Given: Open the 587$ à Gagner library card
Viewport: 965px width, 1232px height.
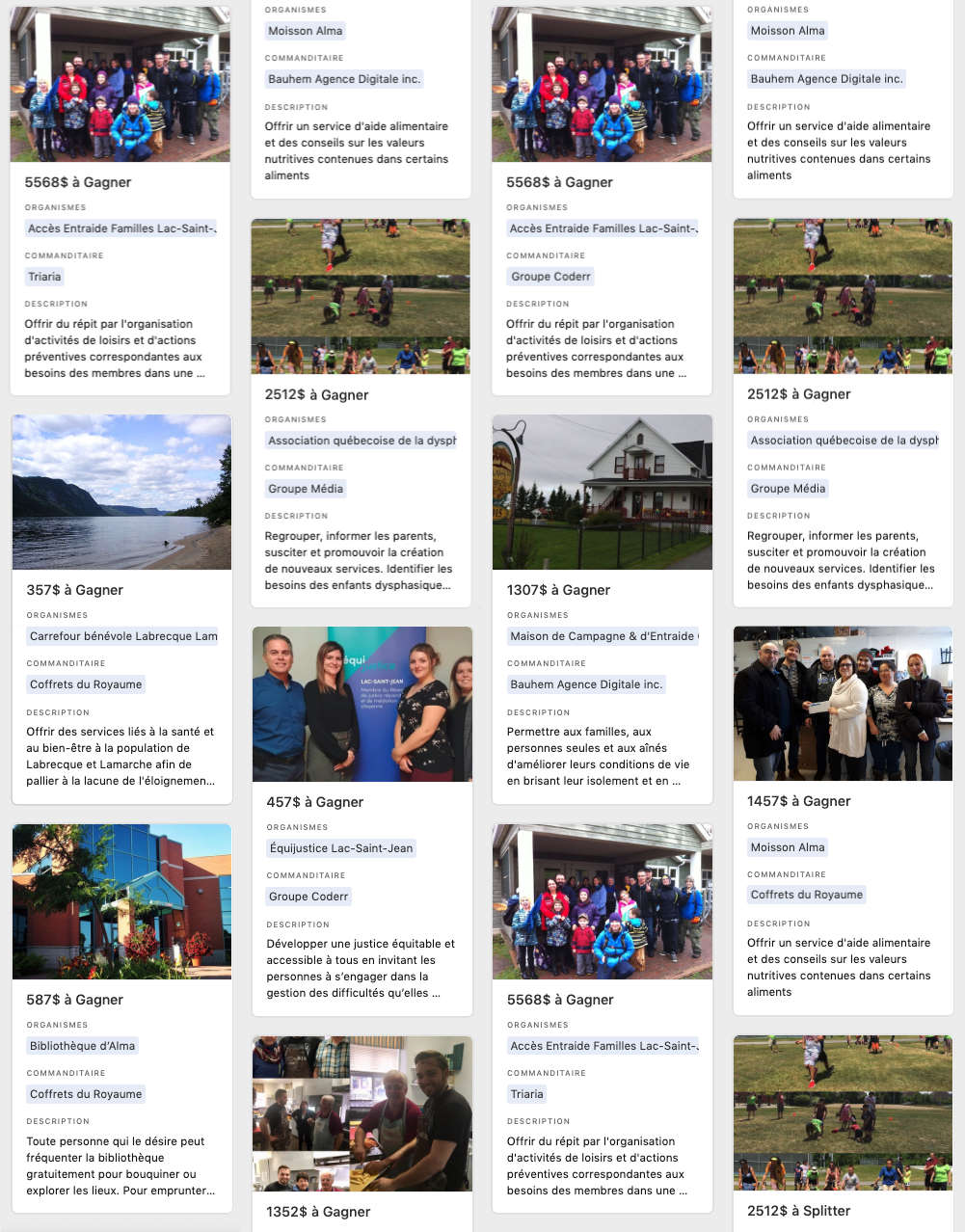Looking at the screenshot, I should (75, 999).
